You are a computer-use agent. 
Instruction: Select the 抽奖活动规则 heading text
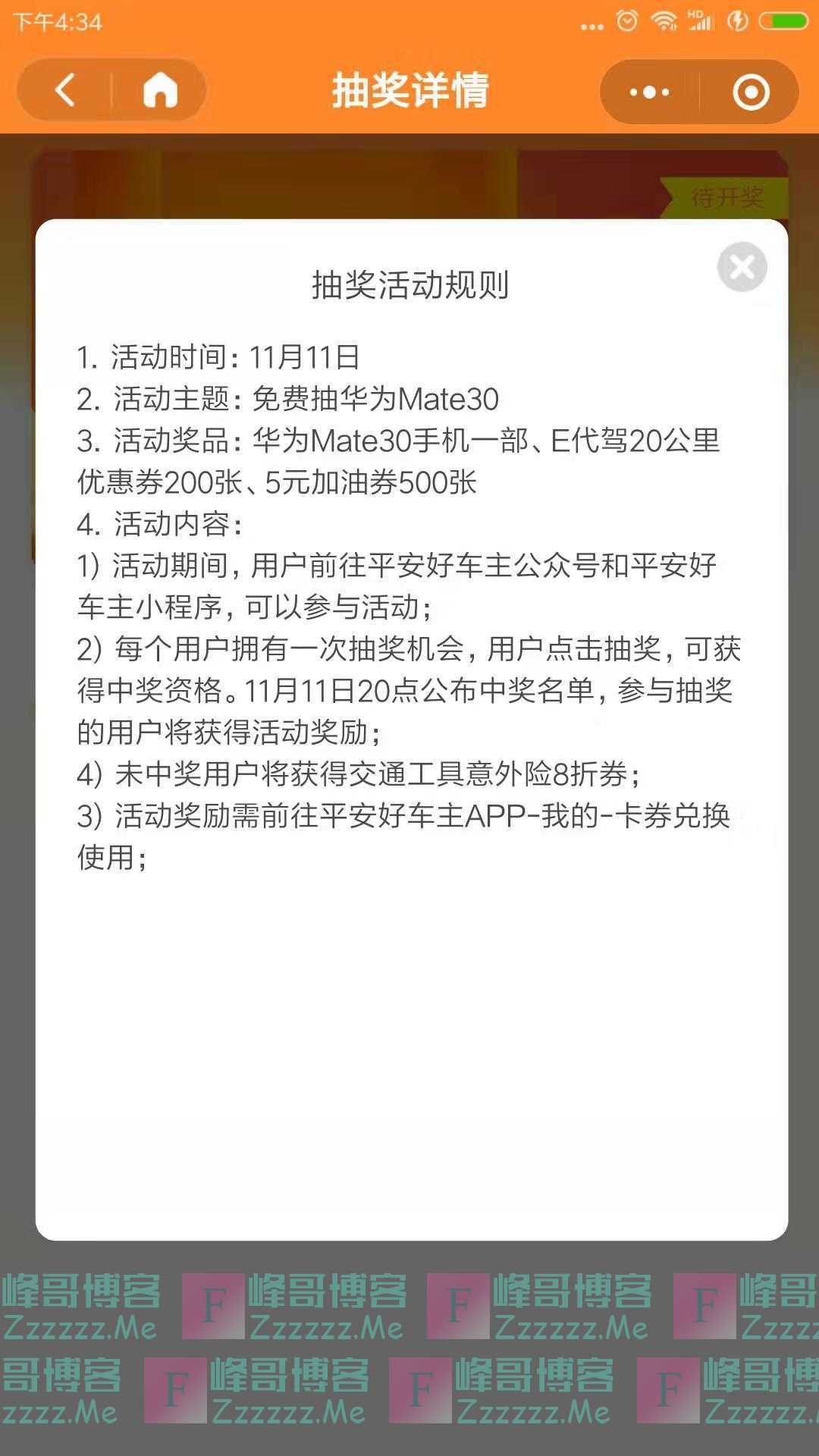click(x=409, y=284)
